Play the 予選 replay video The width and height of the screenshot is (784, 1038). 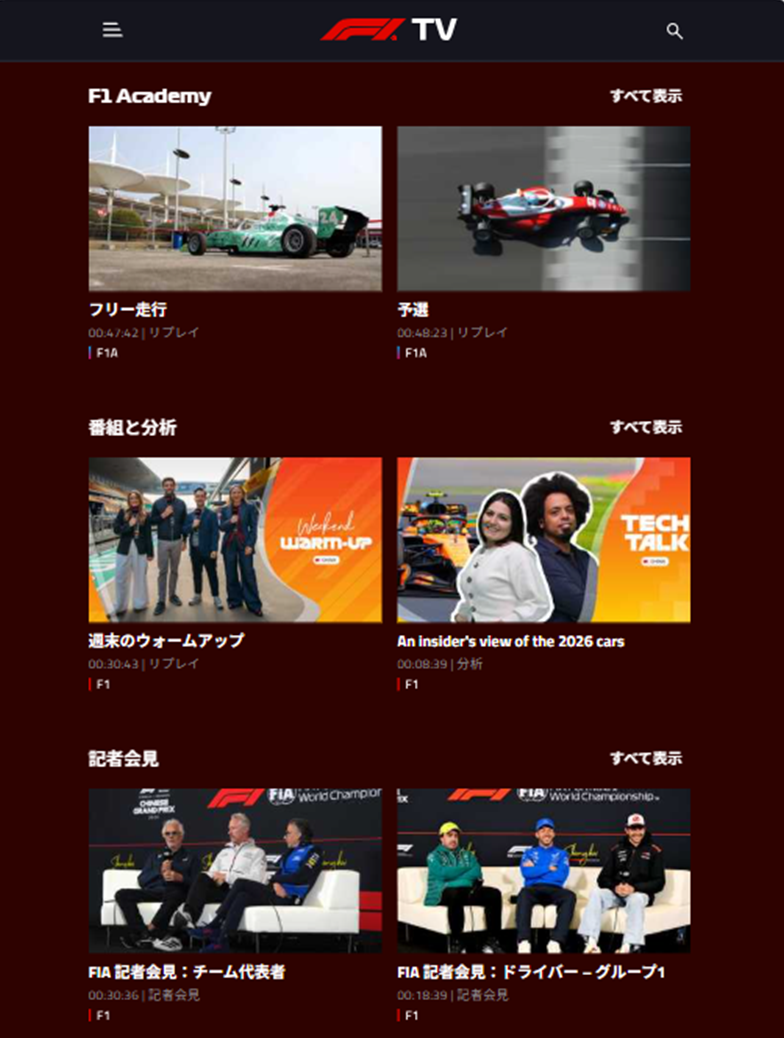click(543, 208)
